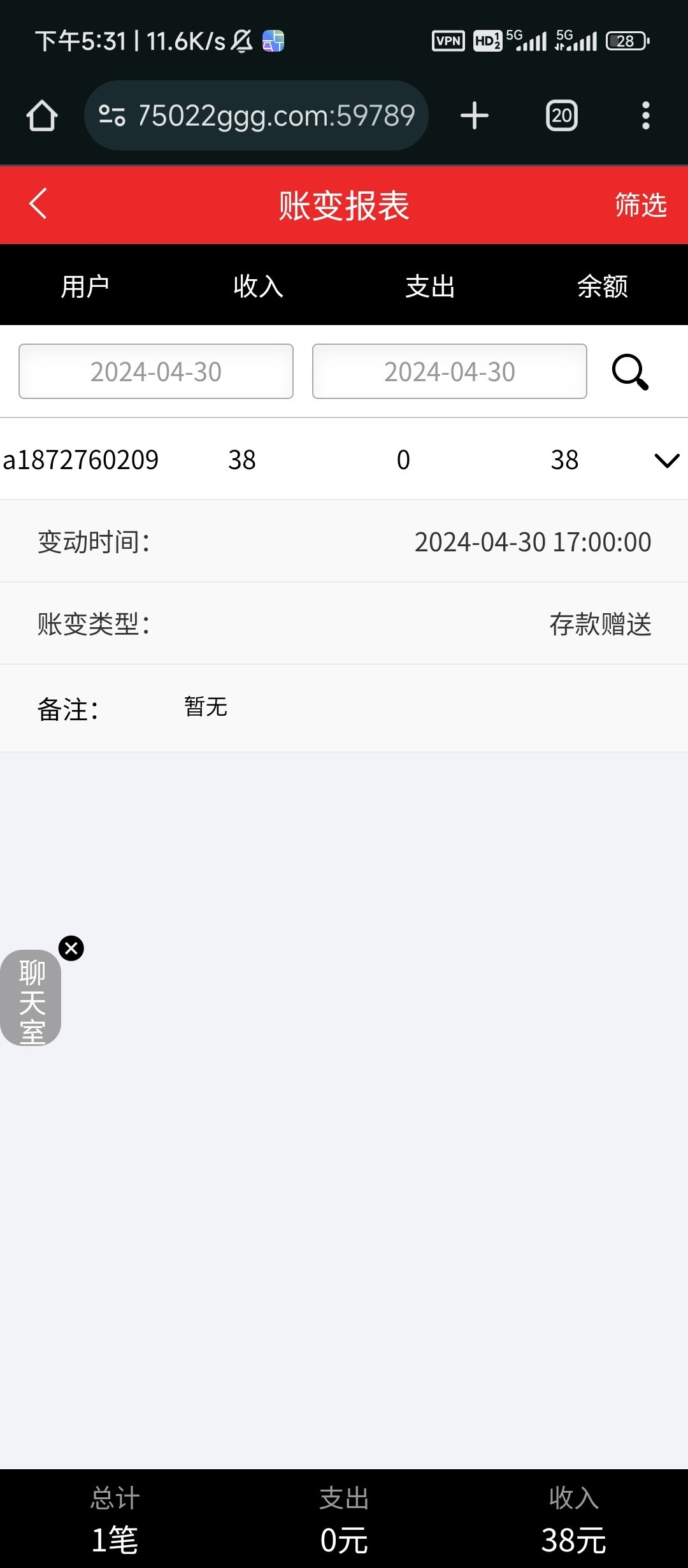Image resolution: width=688 pixels, height=1568 pixels.
Task: Open browser home page
Action: (x=42, y=116)
